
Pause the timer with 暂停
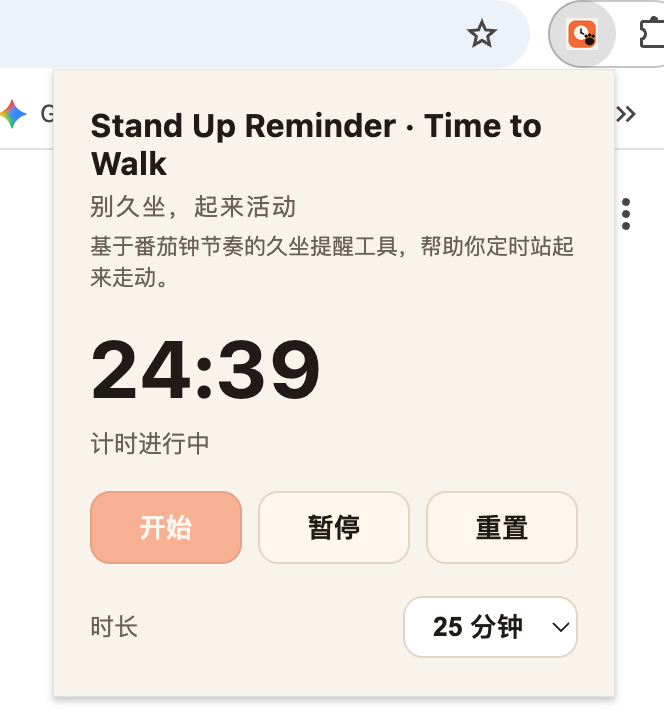pos(334,527)
